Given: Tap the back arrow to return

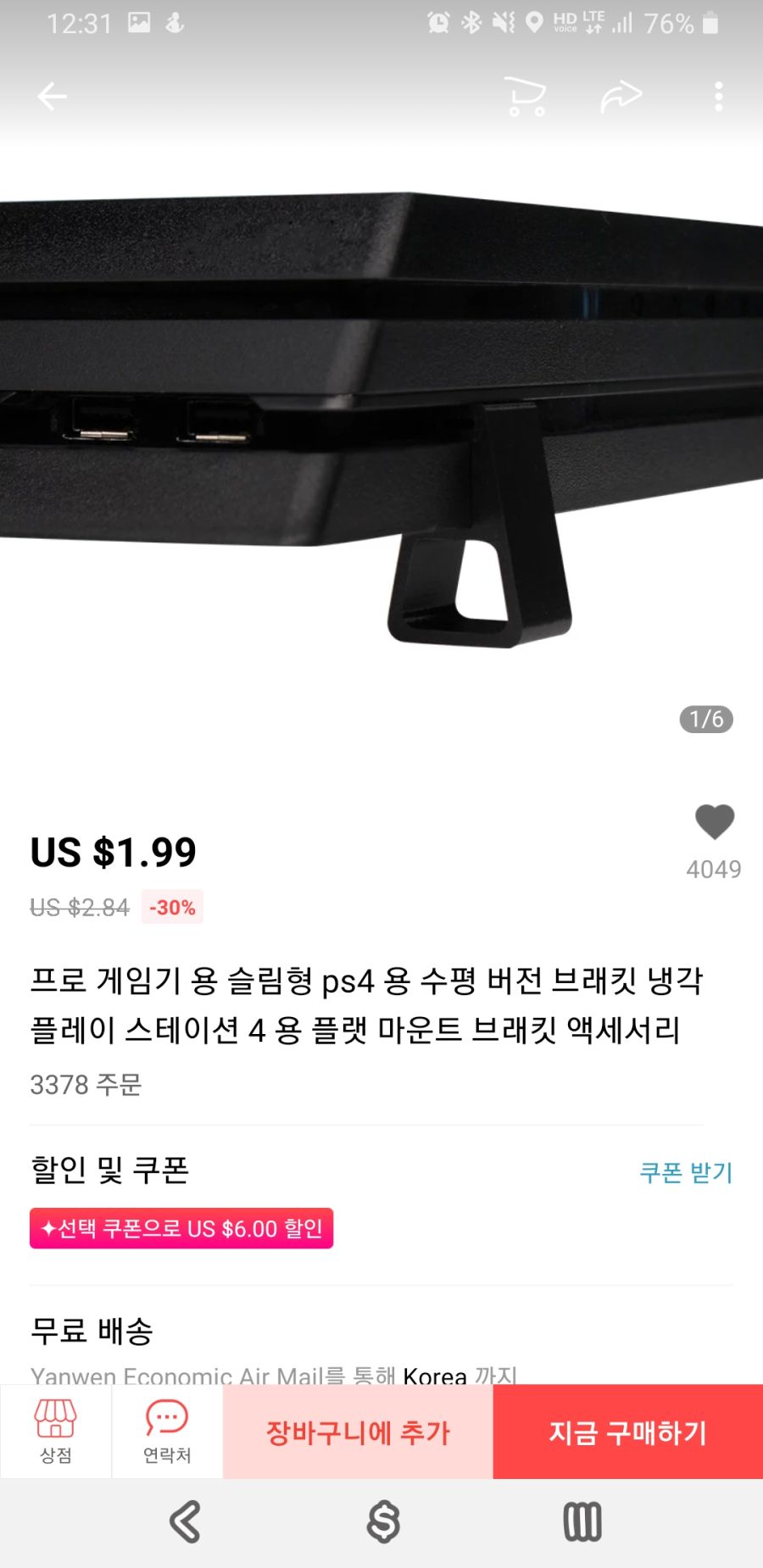Looking at the screenshot, I should click(x=53, y=96).
